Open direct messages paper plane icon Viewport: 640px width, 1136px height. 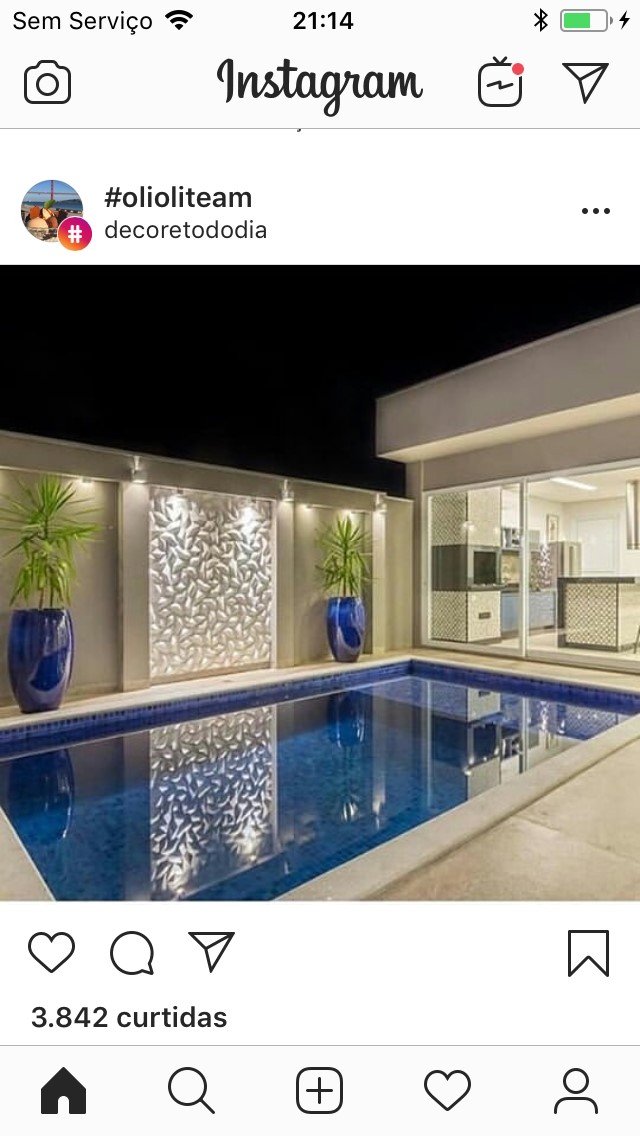coord(585,83)
